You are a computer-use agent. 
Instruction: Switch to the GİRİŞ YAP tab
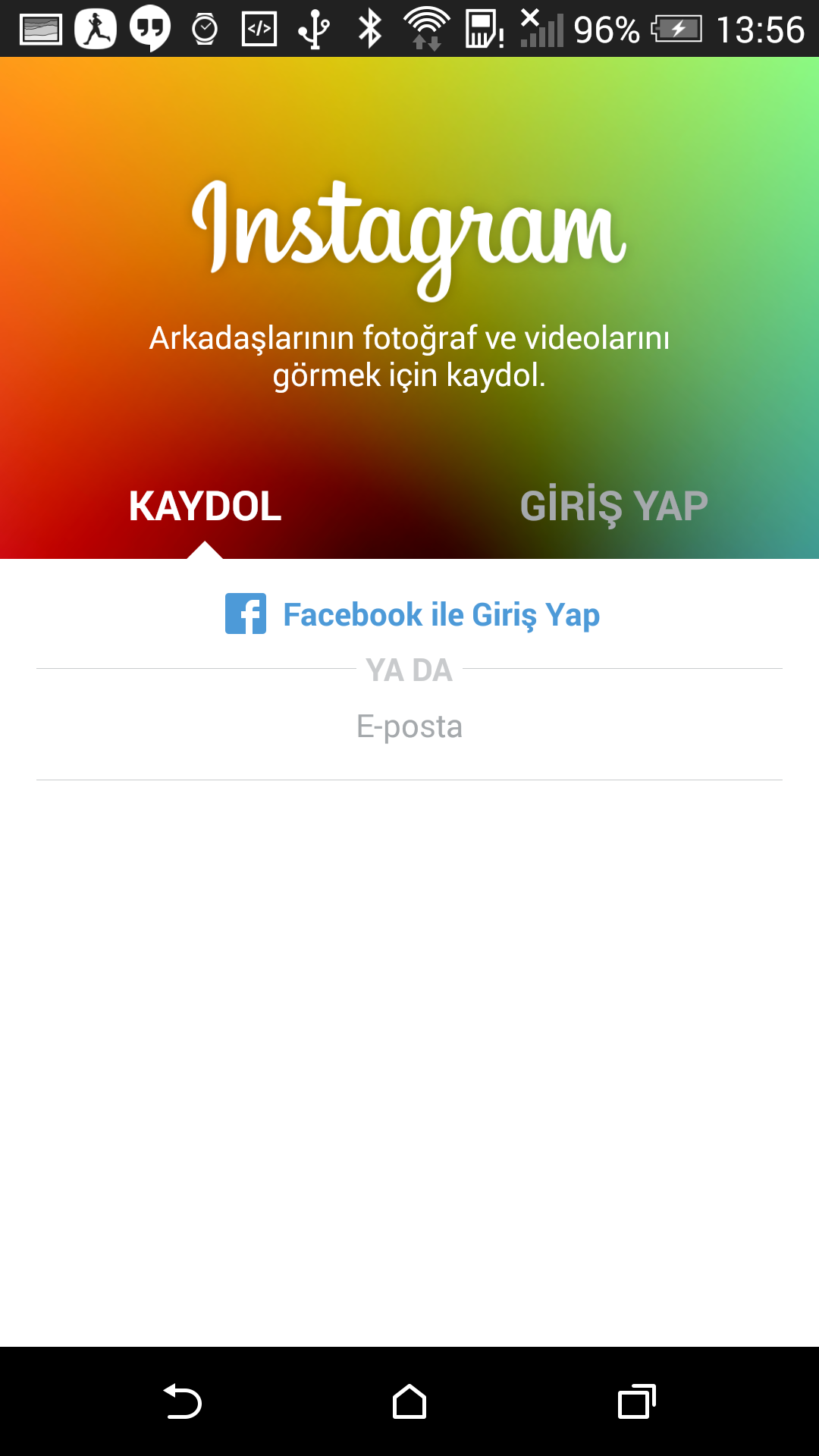pyautogui.click(x=613, y=506)
